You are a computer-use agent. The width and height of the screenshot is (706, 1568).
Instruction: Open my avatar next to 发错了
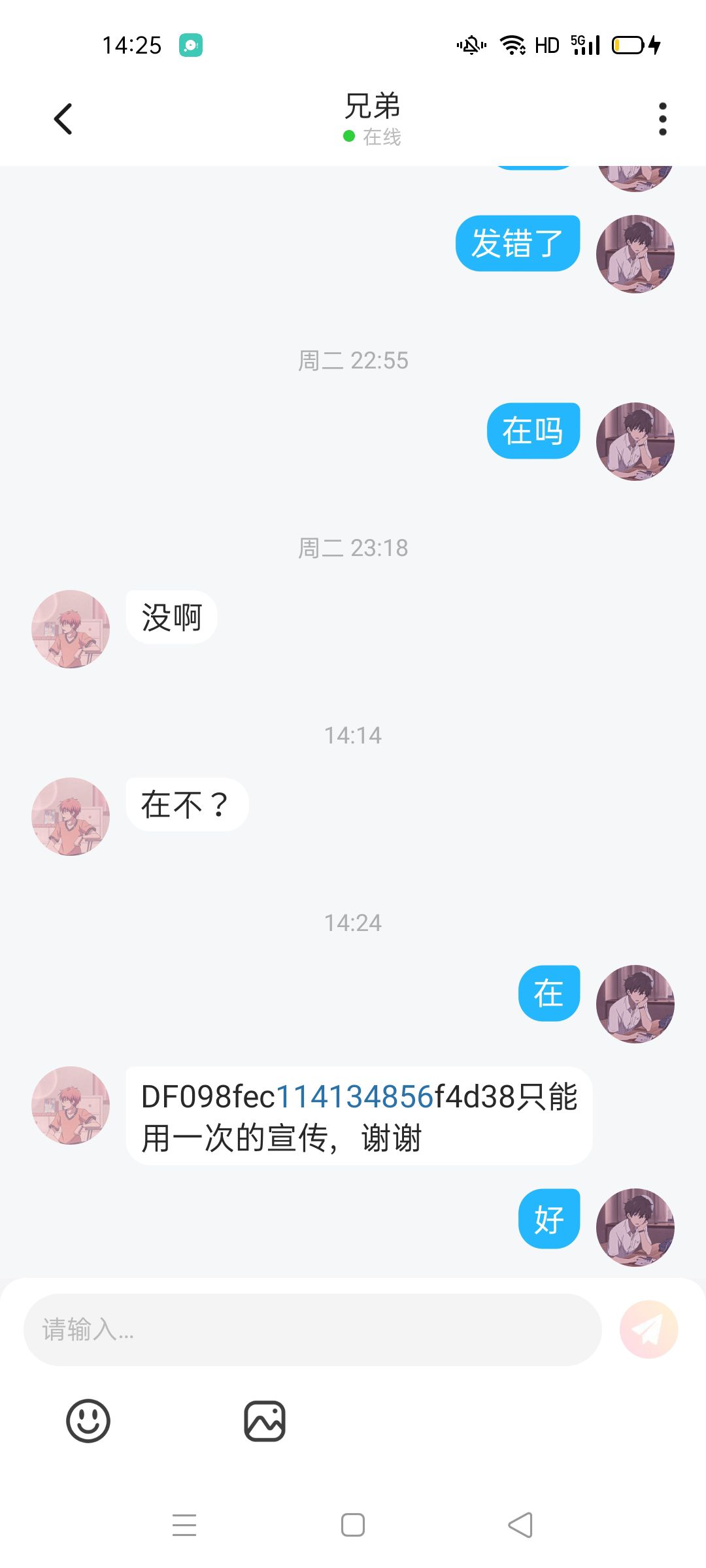(635, 254)
